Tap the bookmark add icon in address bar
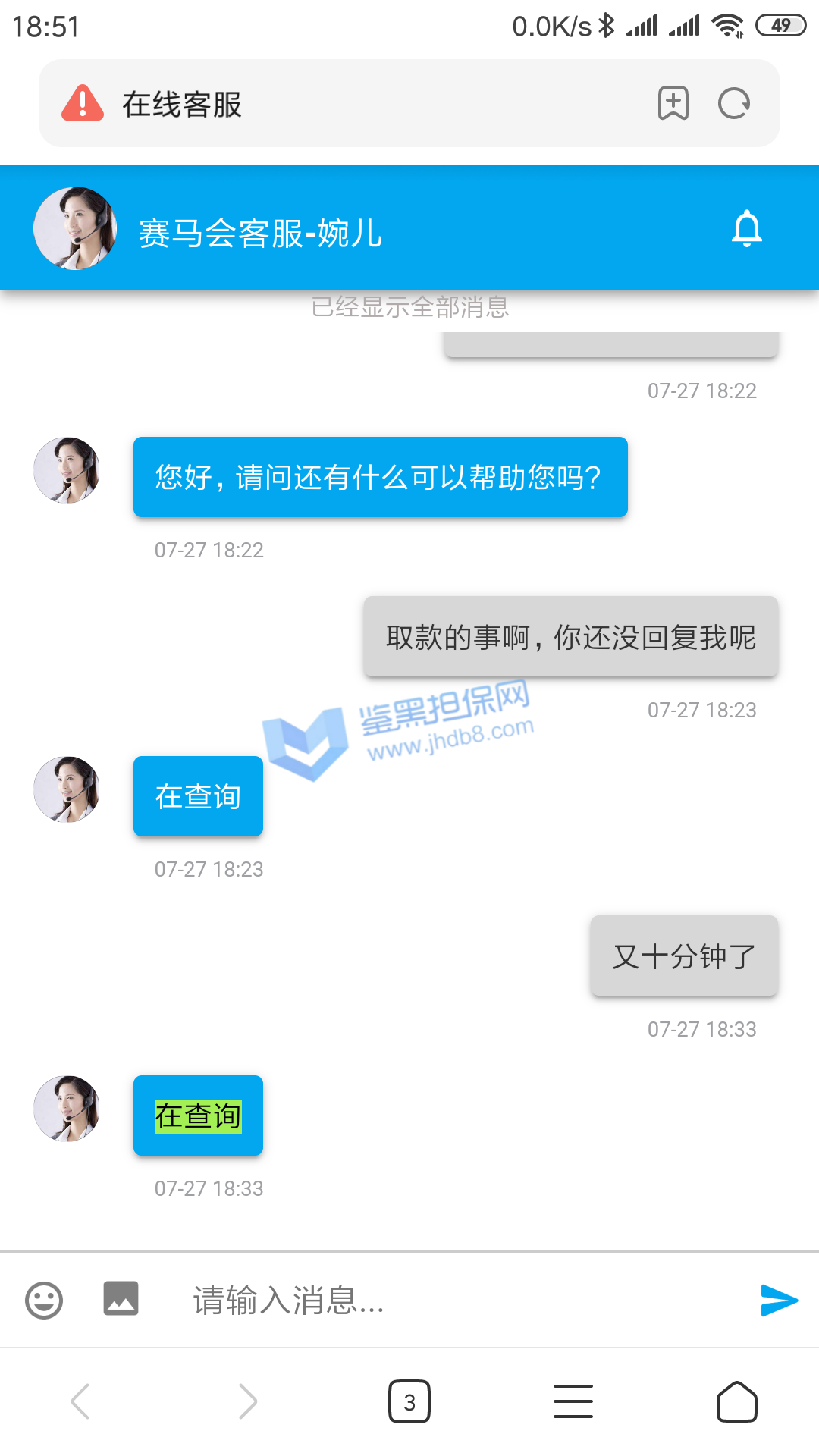Image resolution: width=819 pixels, height=1456 pixels. [673, 104]
